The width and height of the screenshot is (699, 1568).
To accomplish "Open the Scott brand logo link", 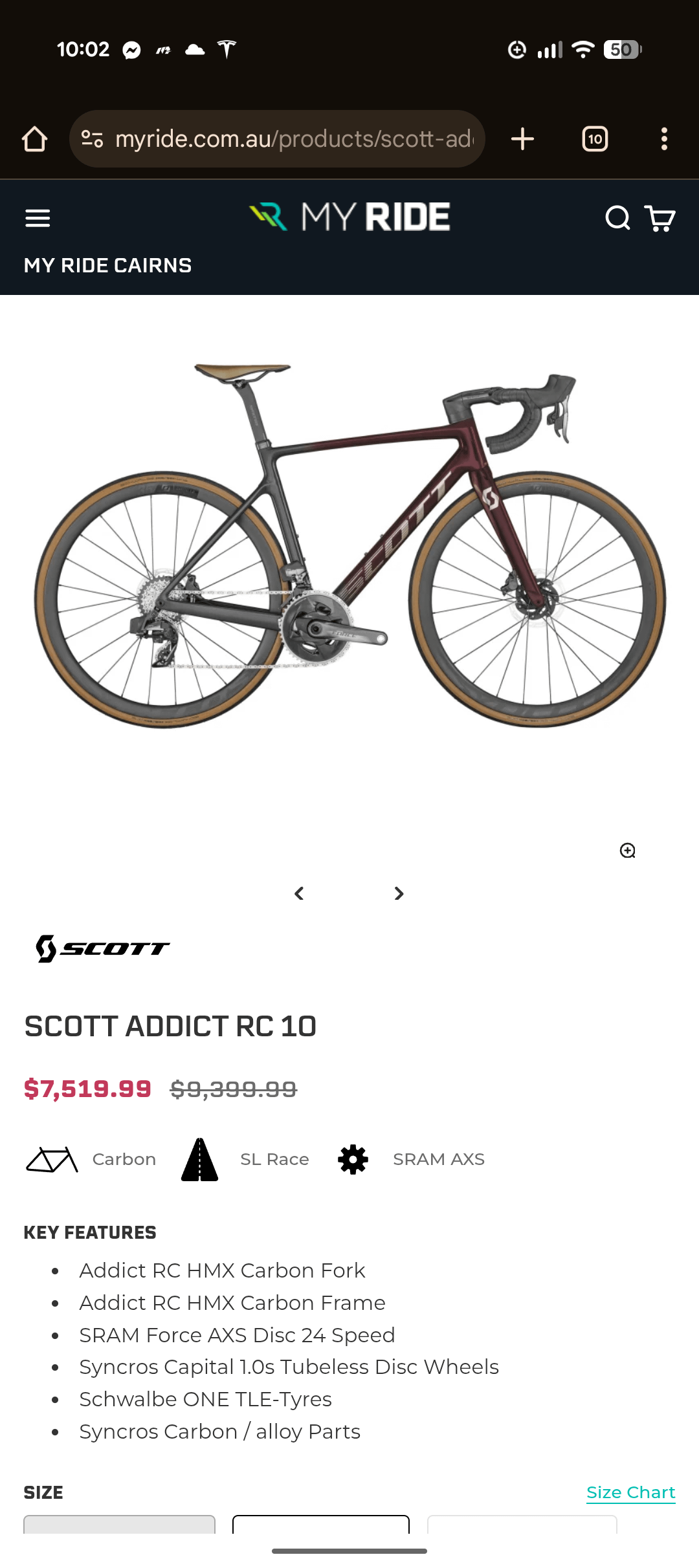I will click(x=102, y=948).
